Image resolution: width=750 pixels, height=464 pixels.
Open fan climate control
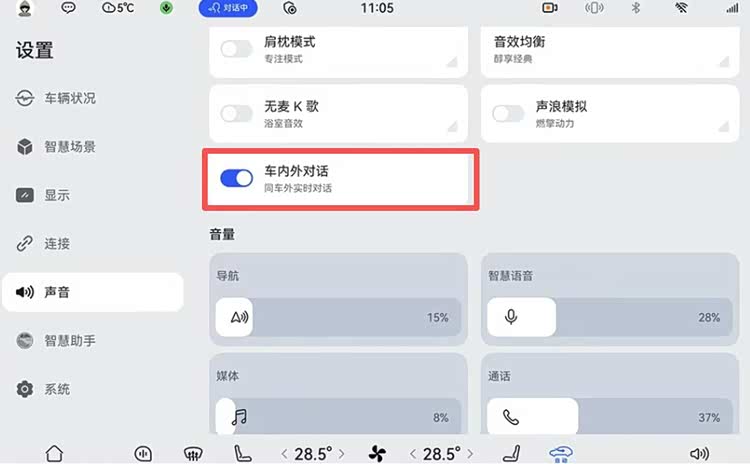[377, 454]
